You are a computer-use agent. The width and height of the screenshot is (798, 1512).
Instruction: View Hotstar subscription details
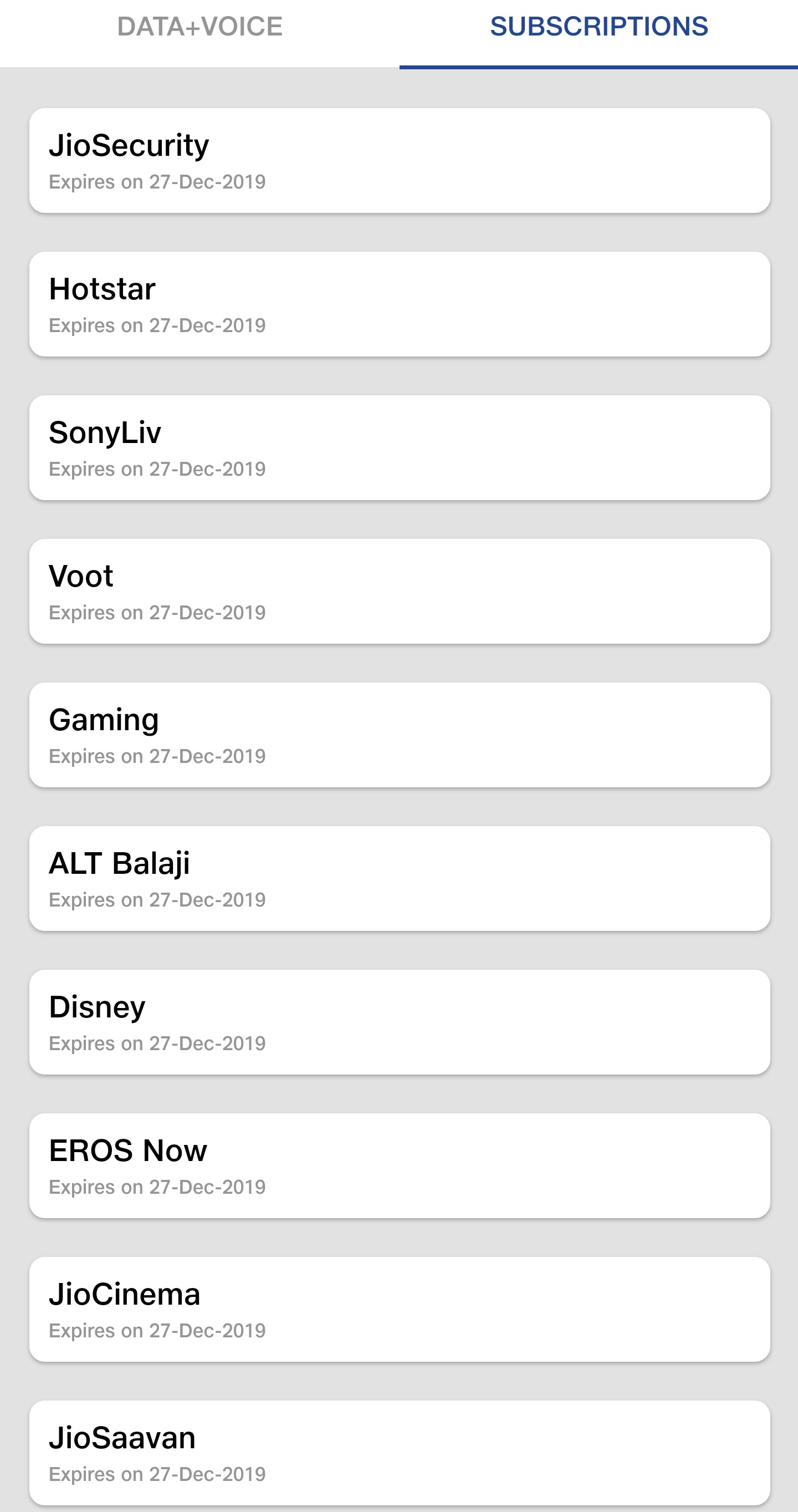[399, 304]
